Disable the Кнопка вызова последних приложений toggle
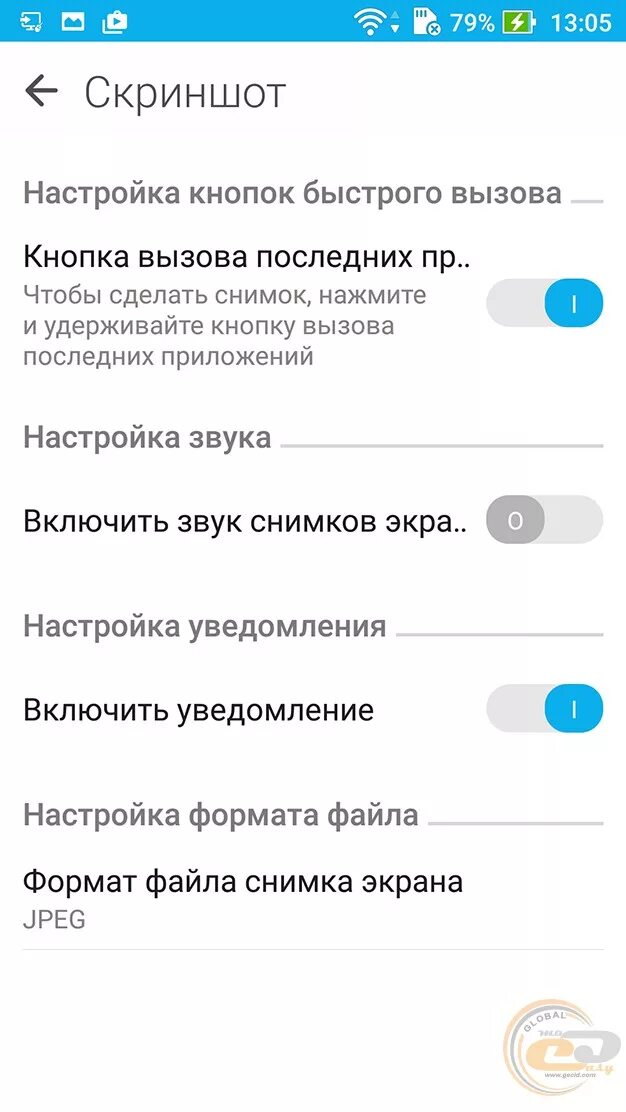This screenshot has height=1112, width=626. [x=544, y=303]
